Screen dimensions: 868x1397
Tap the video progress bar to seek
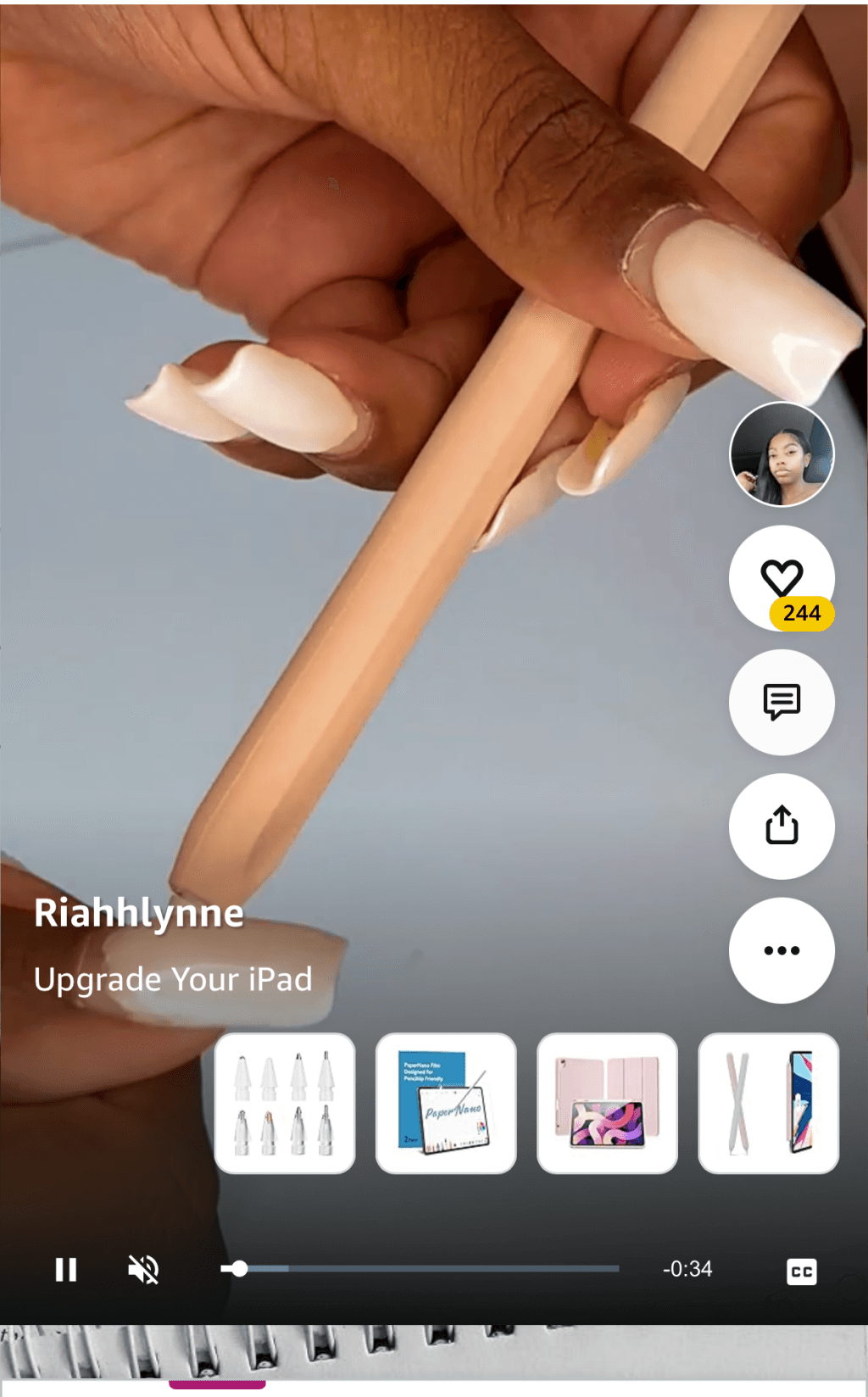tap(420, 1268)
